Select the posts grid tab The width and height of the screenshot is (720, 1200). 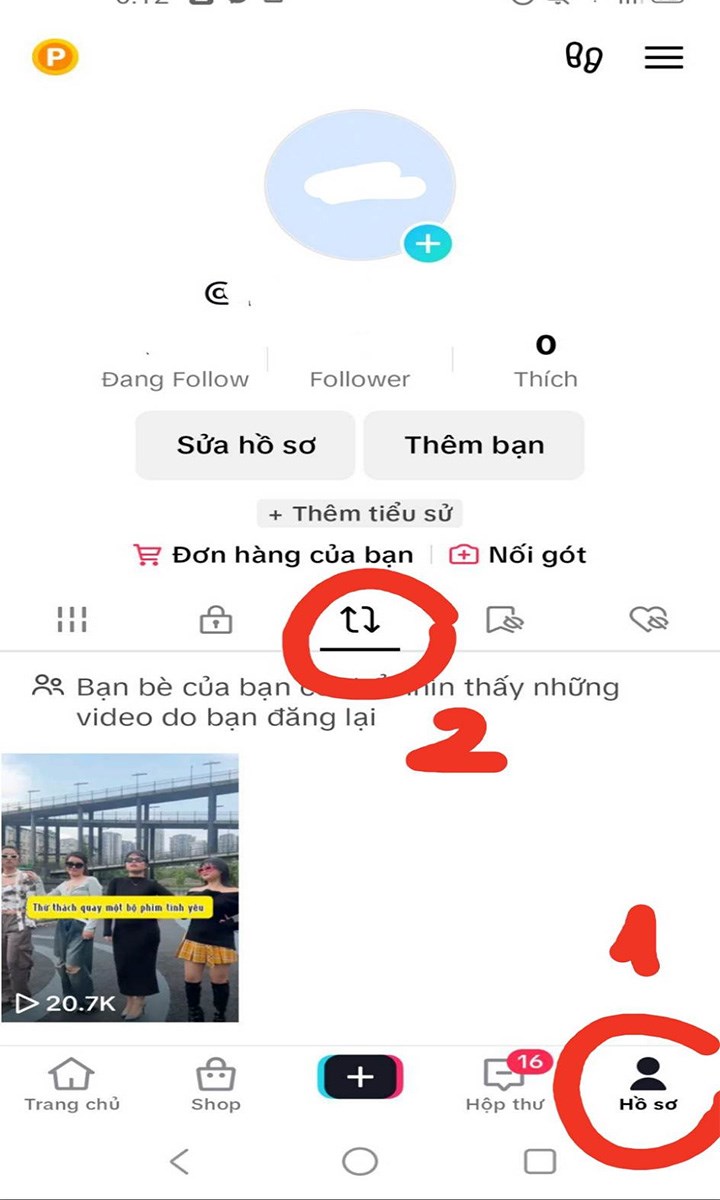pos(72,619)
